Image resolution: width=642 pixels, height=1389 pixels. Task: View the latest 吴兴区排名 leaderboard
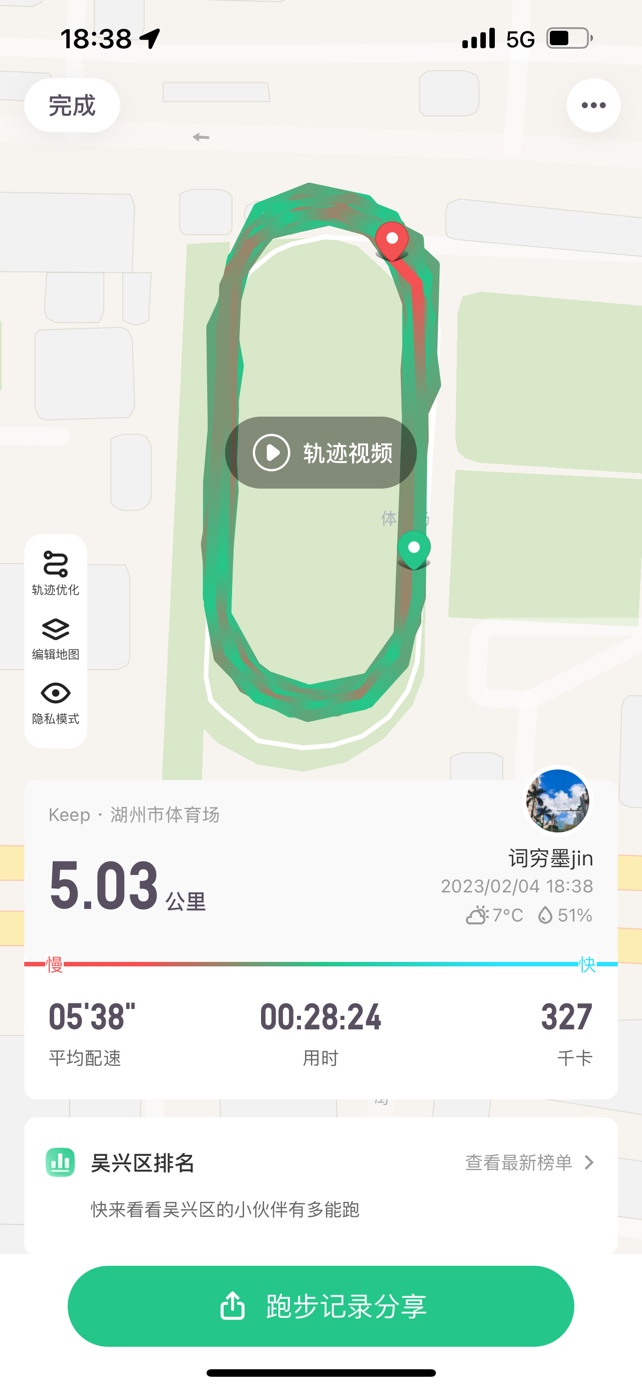click(x=530, y=1162)
